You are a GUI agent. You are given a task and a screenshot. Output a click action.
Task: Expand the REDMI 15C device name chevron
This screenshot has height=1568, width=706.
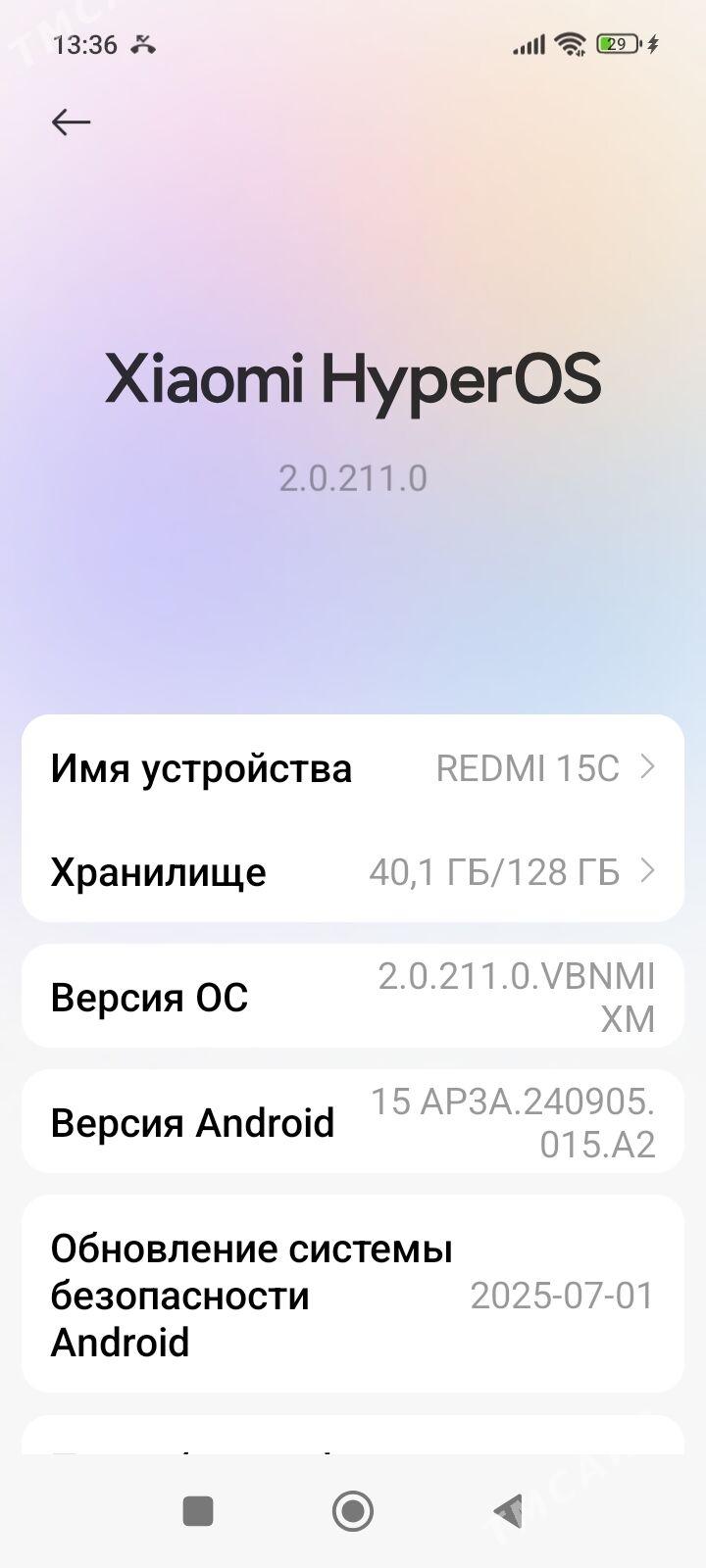point(647,769)
